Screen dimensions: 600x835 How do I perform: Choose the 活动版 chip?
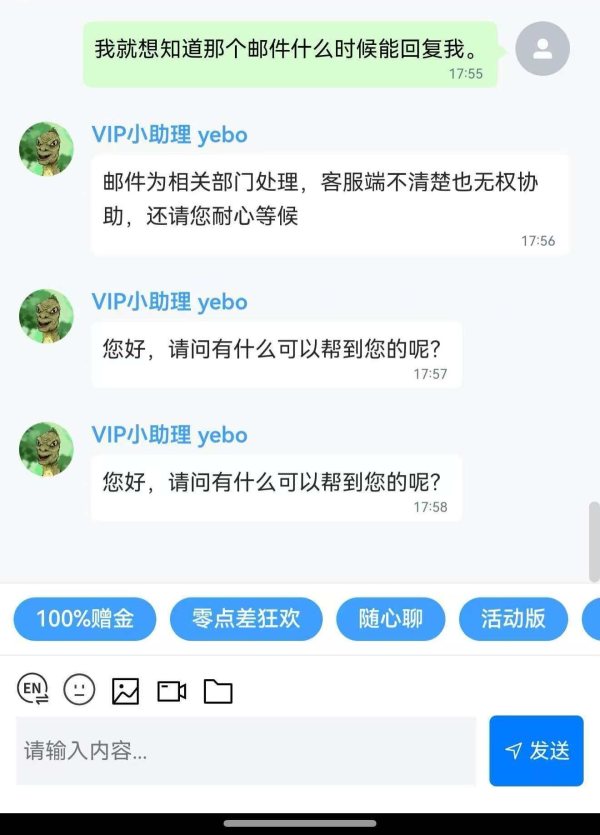[513, 618]
